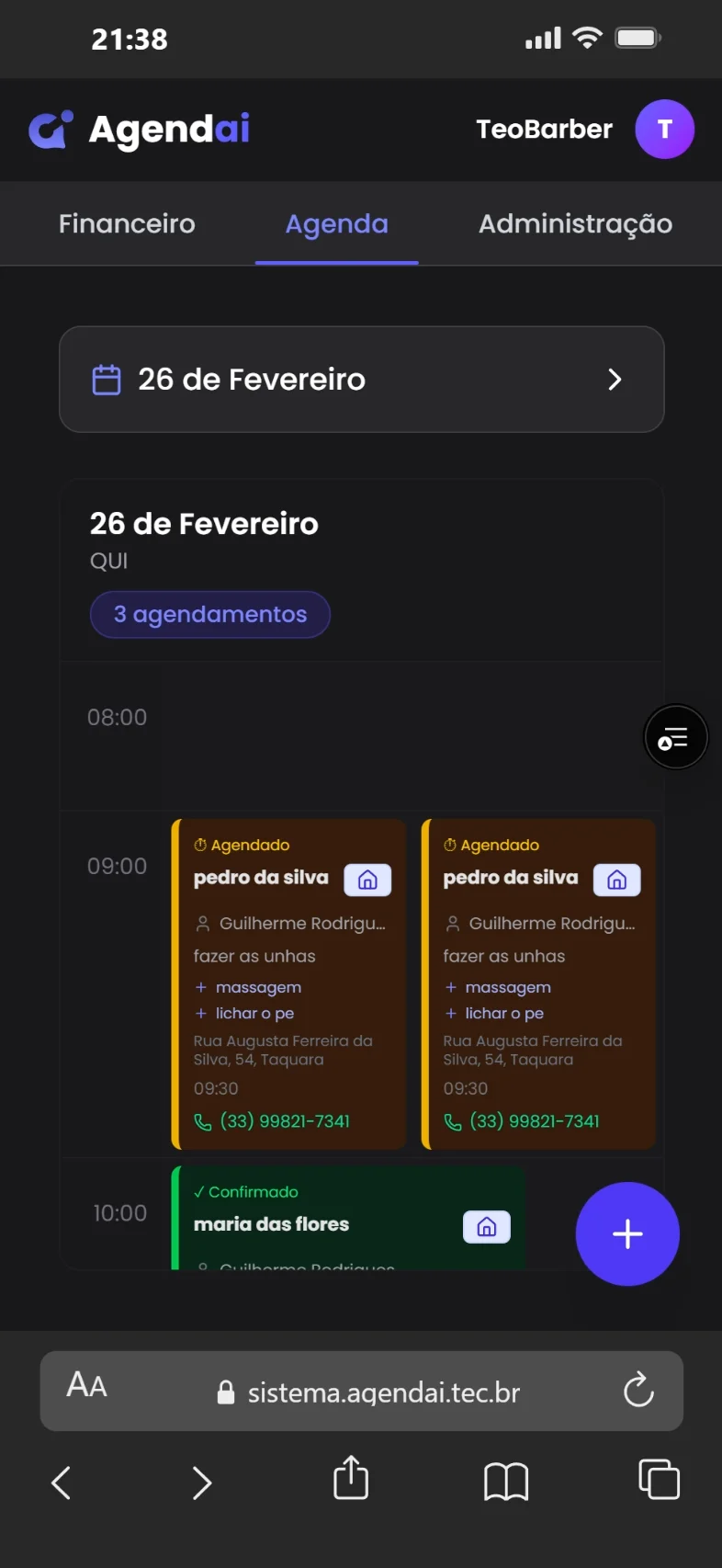Expand the 26 de Fevereiro date picker
The height and width of the screenshot is (1568, 722).
[361, 380]
